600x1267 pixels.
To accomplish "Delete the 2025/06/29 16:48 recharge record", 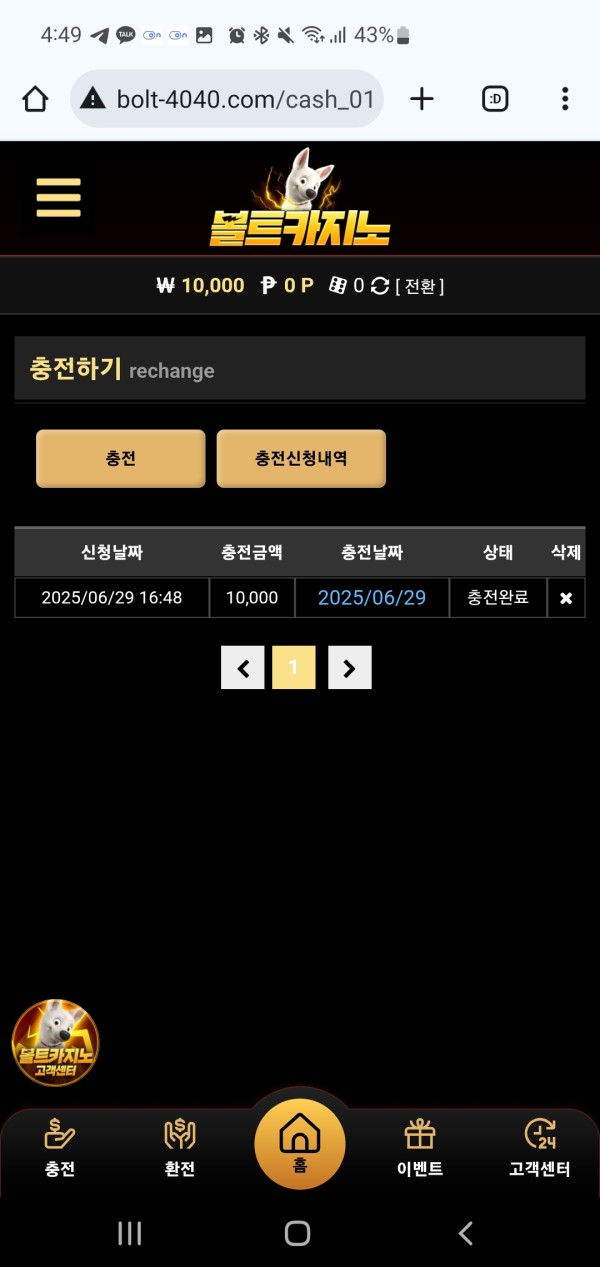I will pyautogui.click(x=566, y=598).
